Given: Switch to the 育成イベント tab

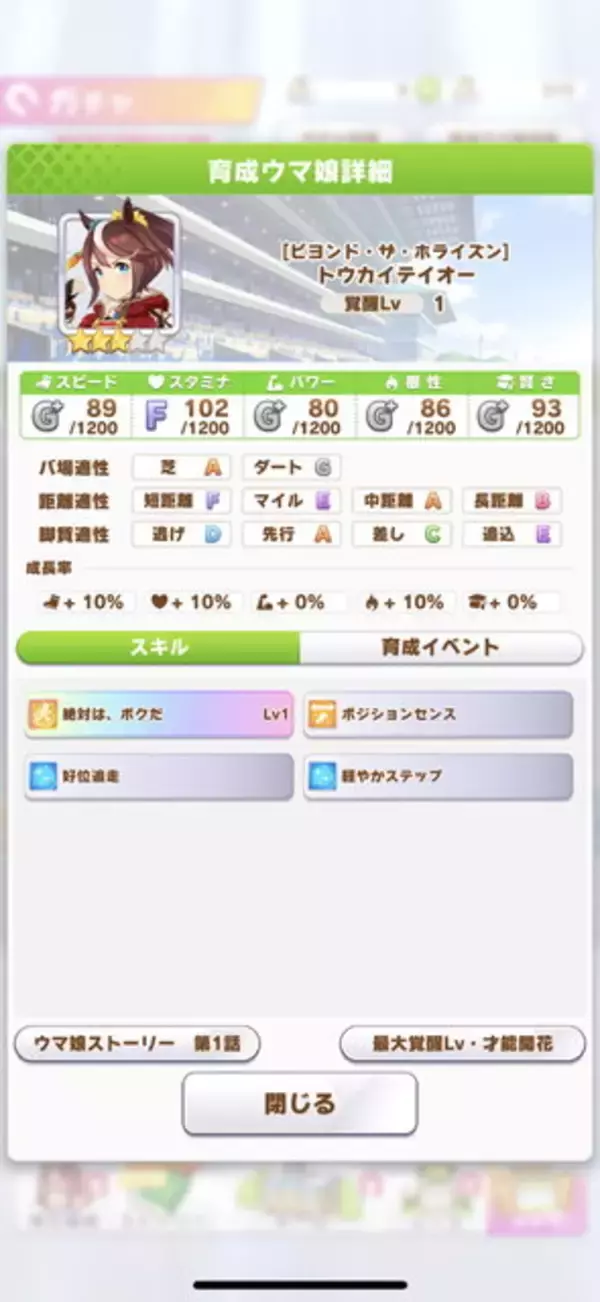Looking at the screenshot, I should tap(440, 647).
